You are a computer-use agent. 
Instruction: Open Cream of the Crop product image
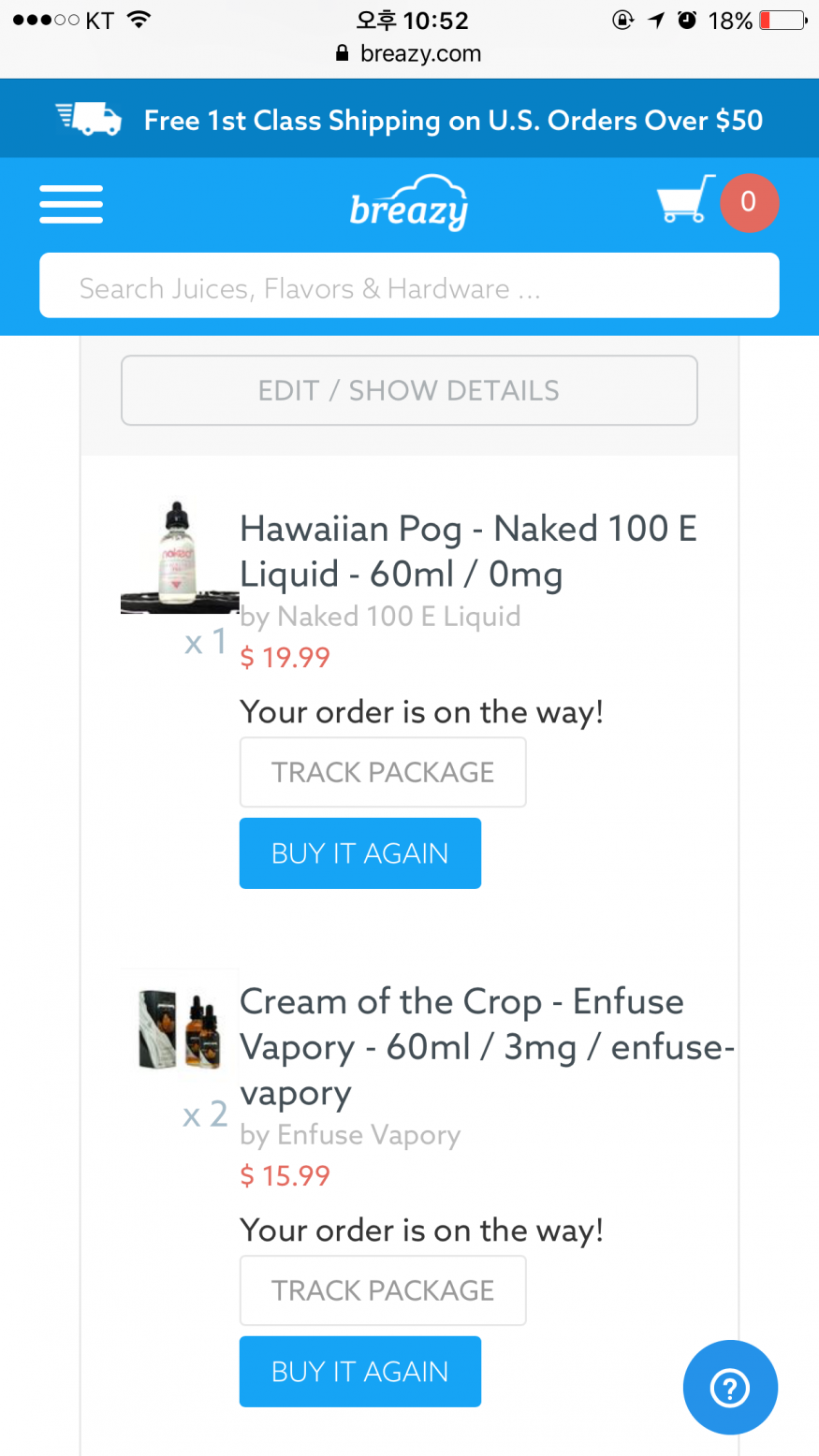pyautogui.click(x=179, y=1028)
